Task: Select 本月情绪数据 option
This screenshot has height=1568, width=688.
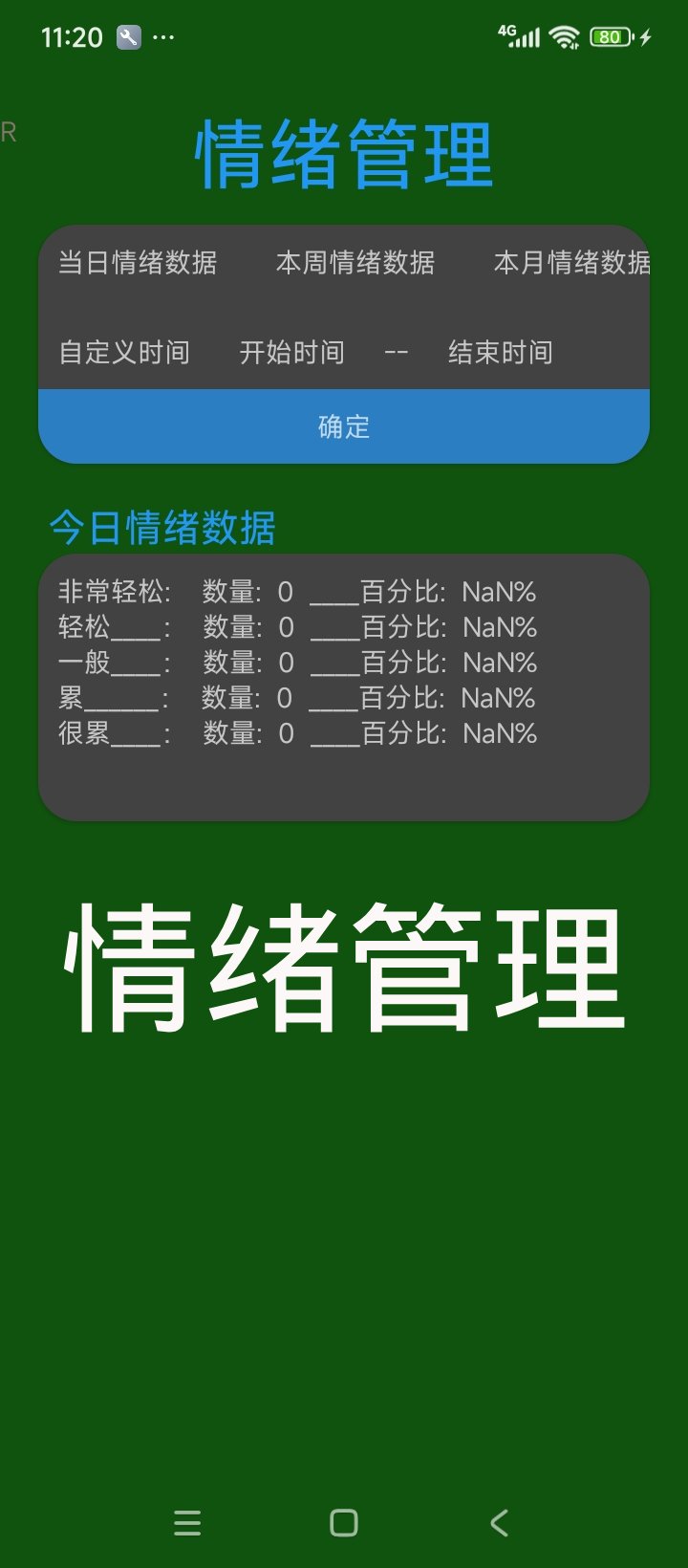Action: (570, 264)
